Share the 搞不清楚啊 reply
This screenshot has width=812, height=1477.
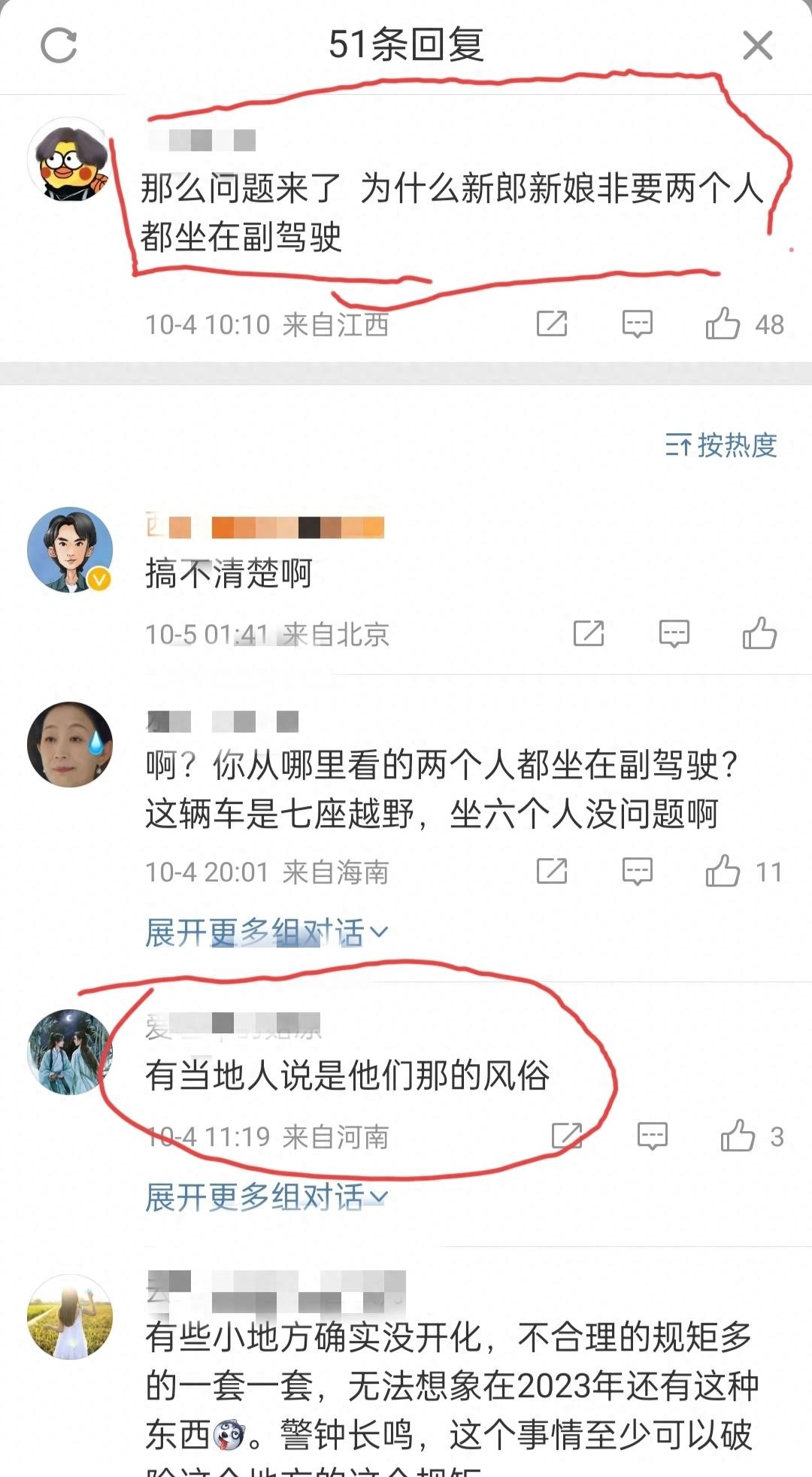589,634
